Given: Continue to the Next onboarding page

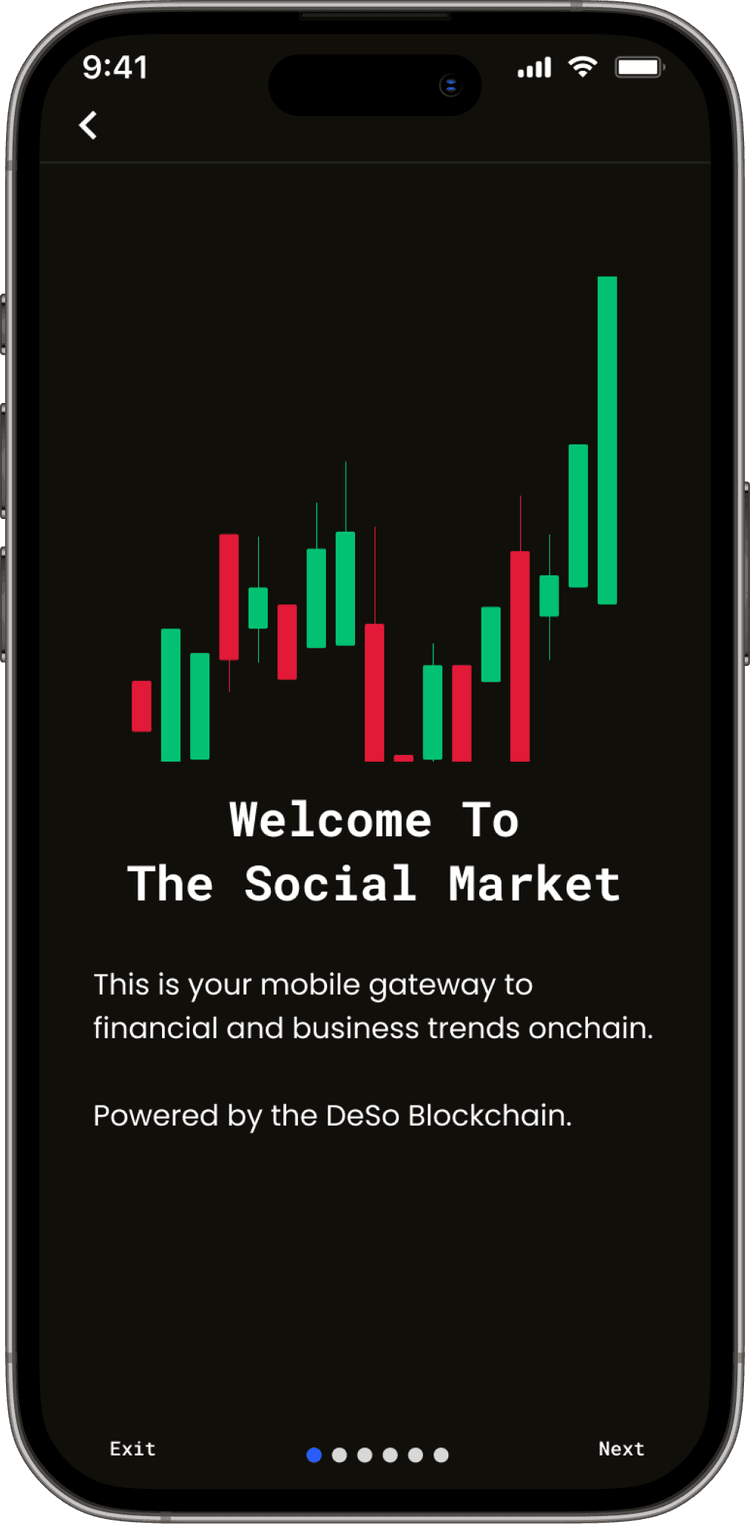Looking at the screenshot, I should coord(621,1448).
